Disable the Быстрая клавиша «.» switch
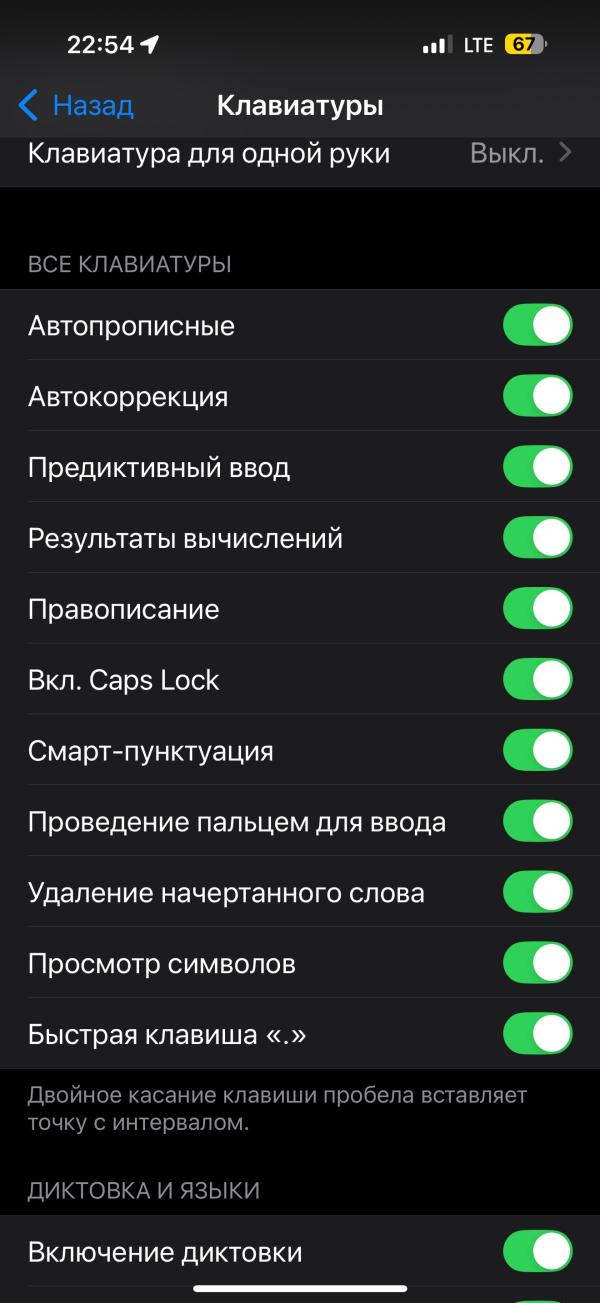This screenshot has width=600, height=1303. click(538, 1034)
